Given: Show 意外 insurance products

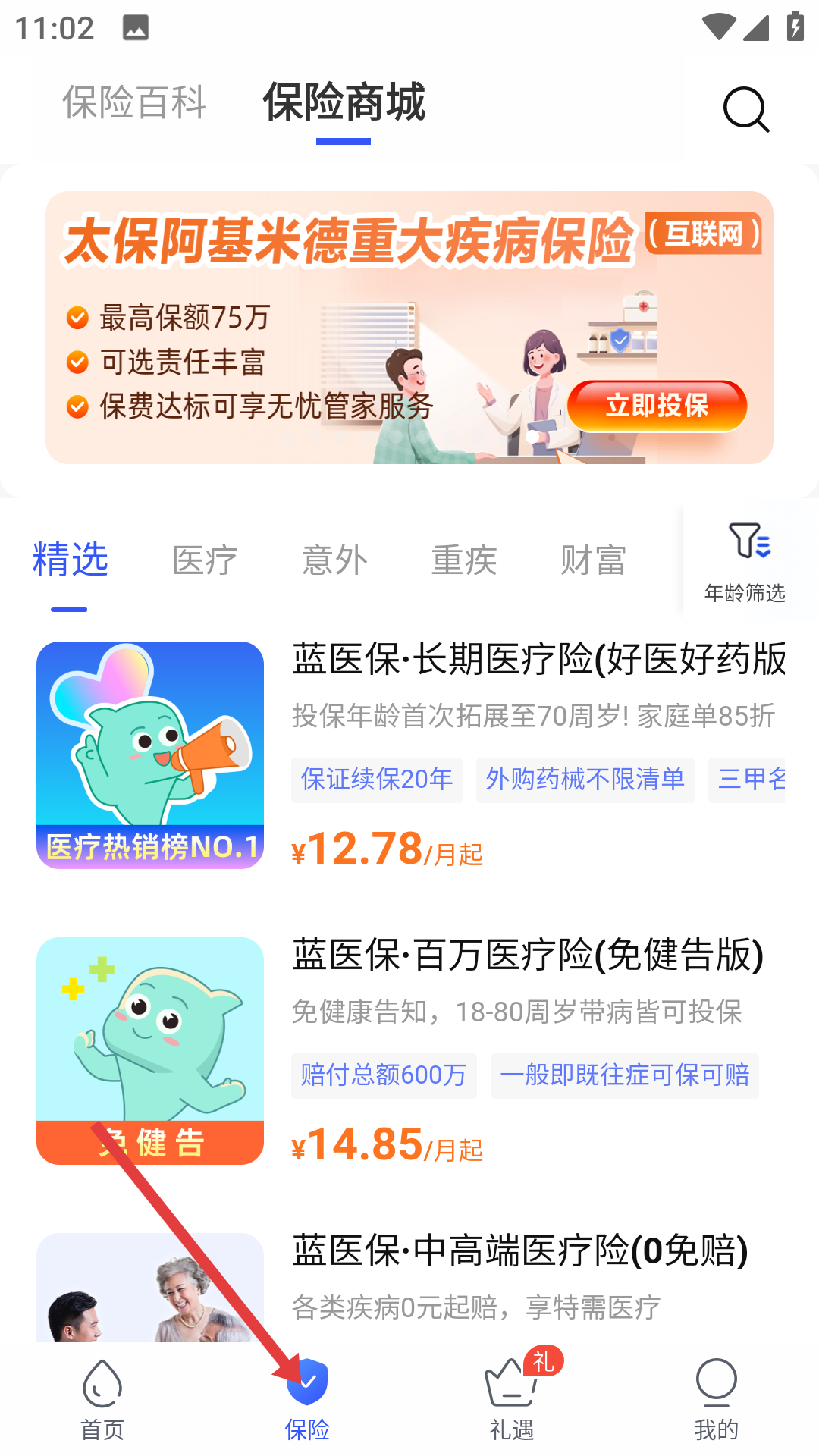Looking at the screenshot, I should (x=334, y=560).
